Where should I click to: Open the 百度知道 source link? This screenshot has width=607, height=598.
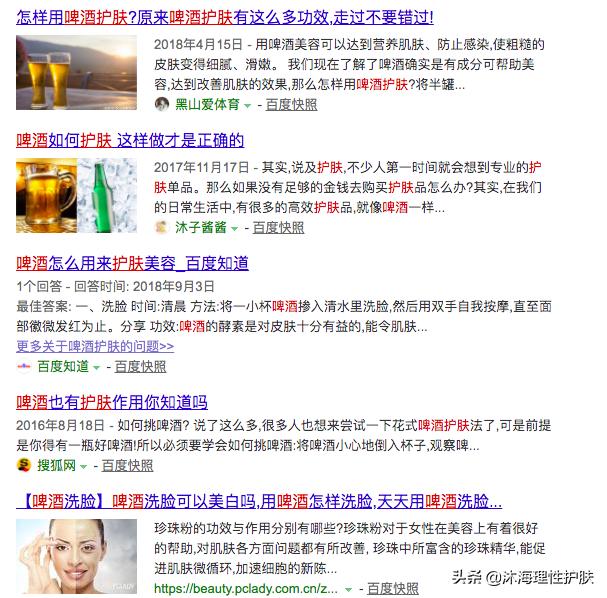(x=62, y=367)
